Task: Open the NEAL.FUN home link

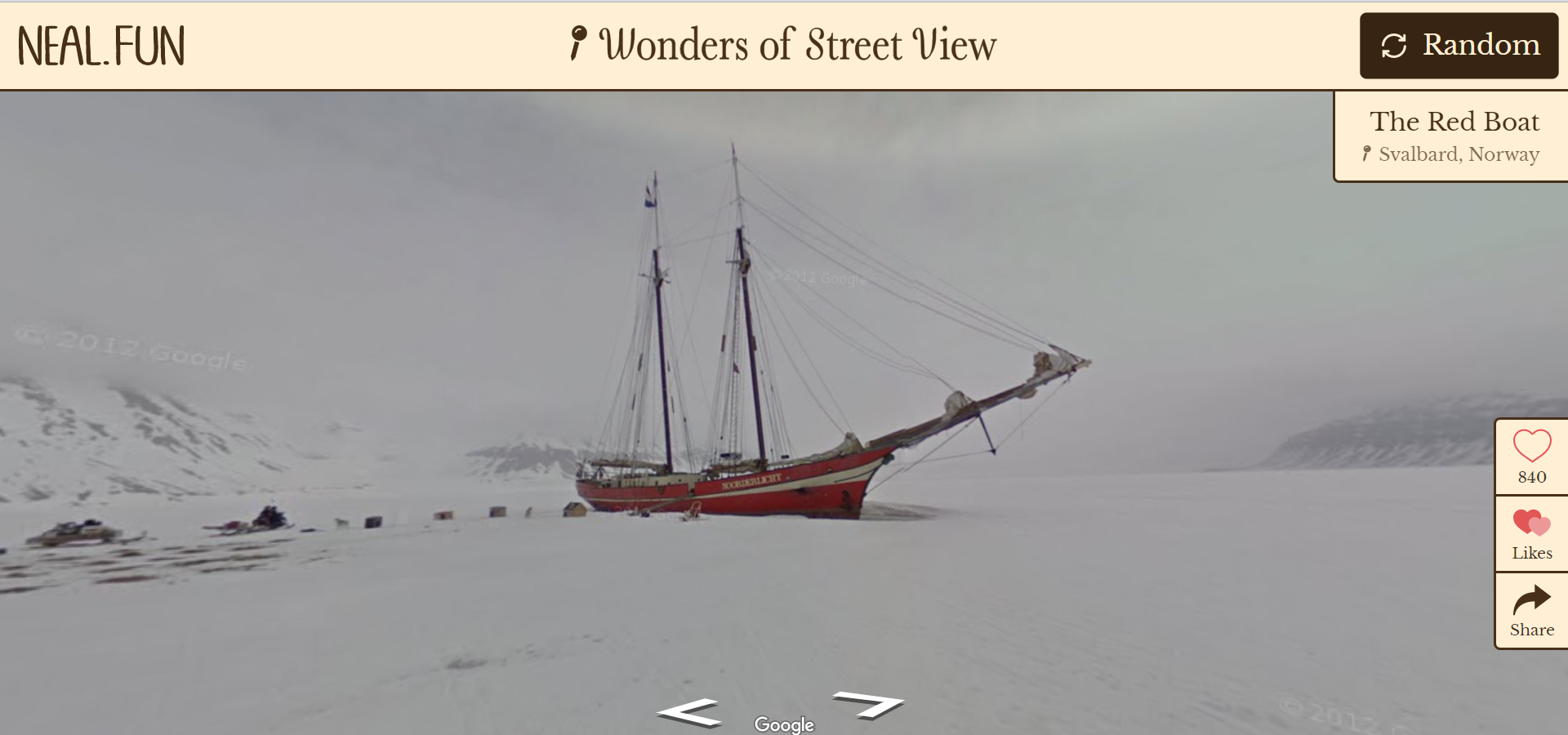Action: (x=101, y=46)
